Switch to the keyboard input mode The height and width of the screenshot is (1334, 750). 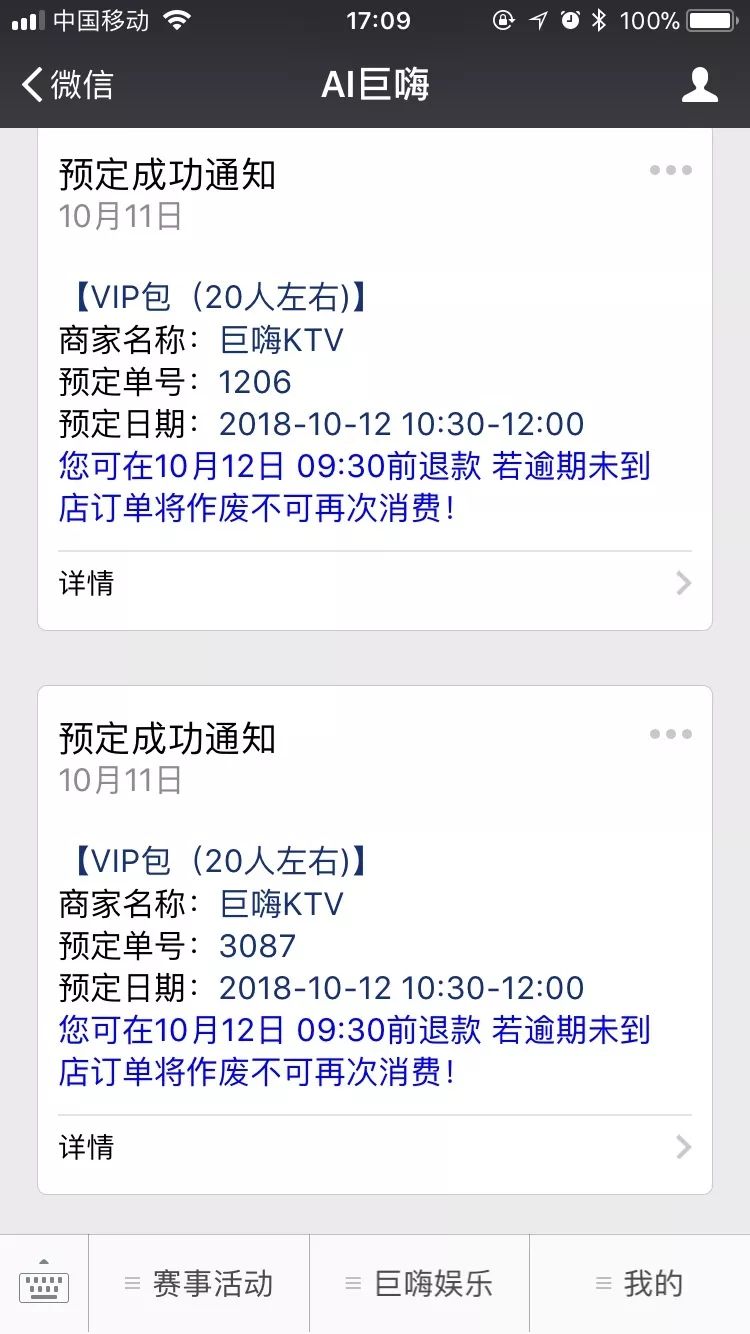pos(44,1284)
